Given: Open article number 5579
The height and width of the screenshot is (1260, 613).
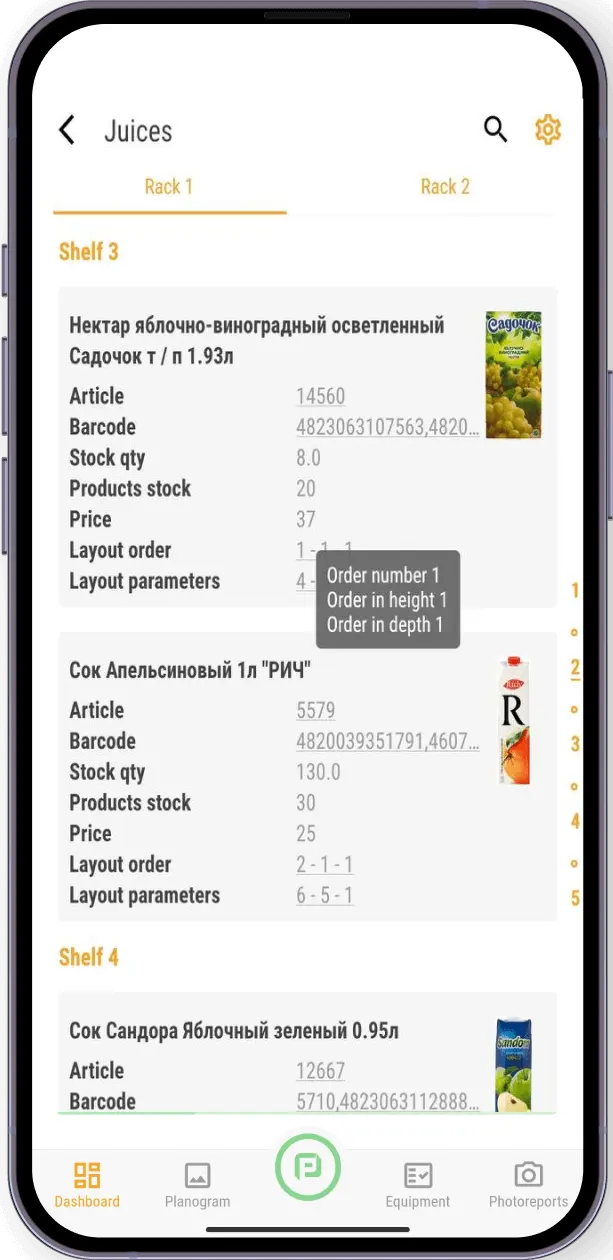Looking at the screenshot, I should (x=315, y=710).
